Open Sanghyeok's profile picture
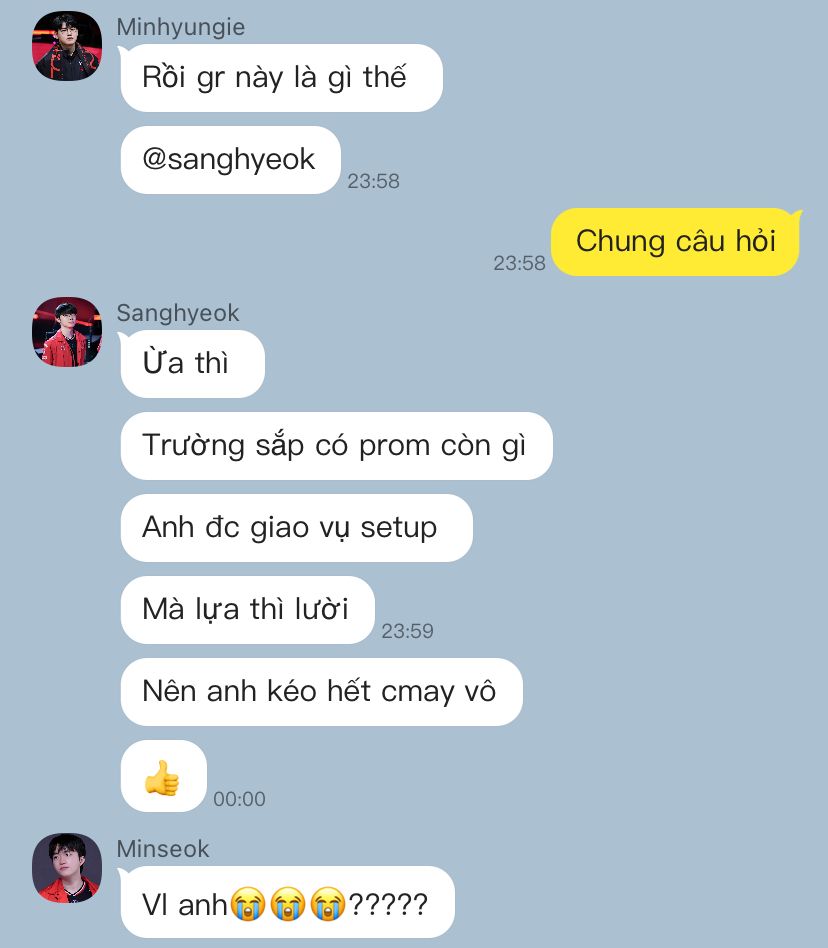 pyautogui.click(x=66, y=332)
